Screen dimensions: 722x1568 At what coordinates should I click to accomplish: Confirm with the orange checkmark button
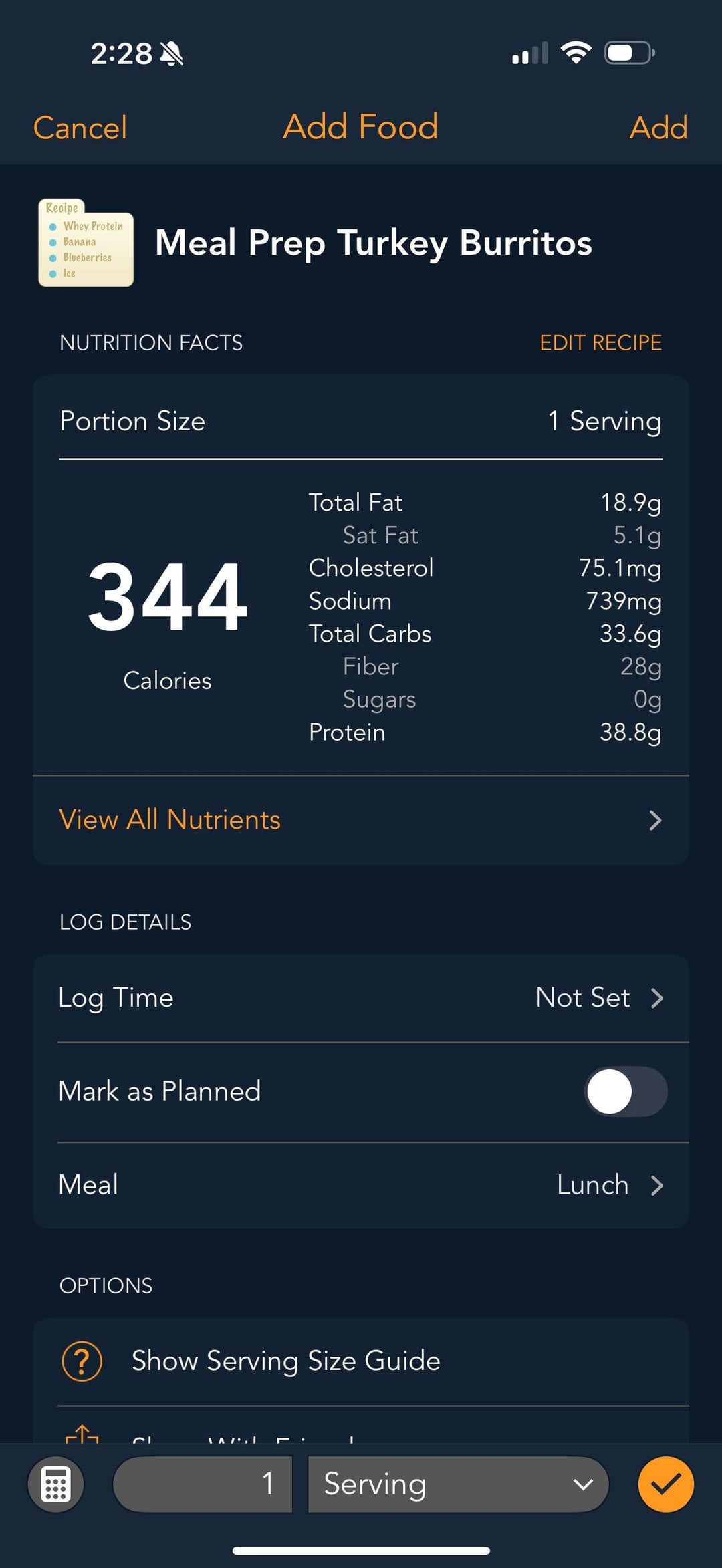(x=666, y=1484)
